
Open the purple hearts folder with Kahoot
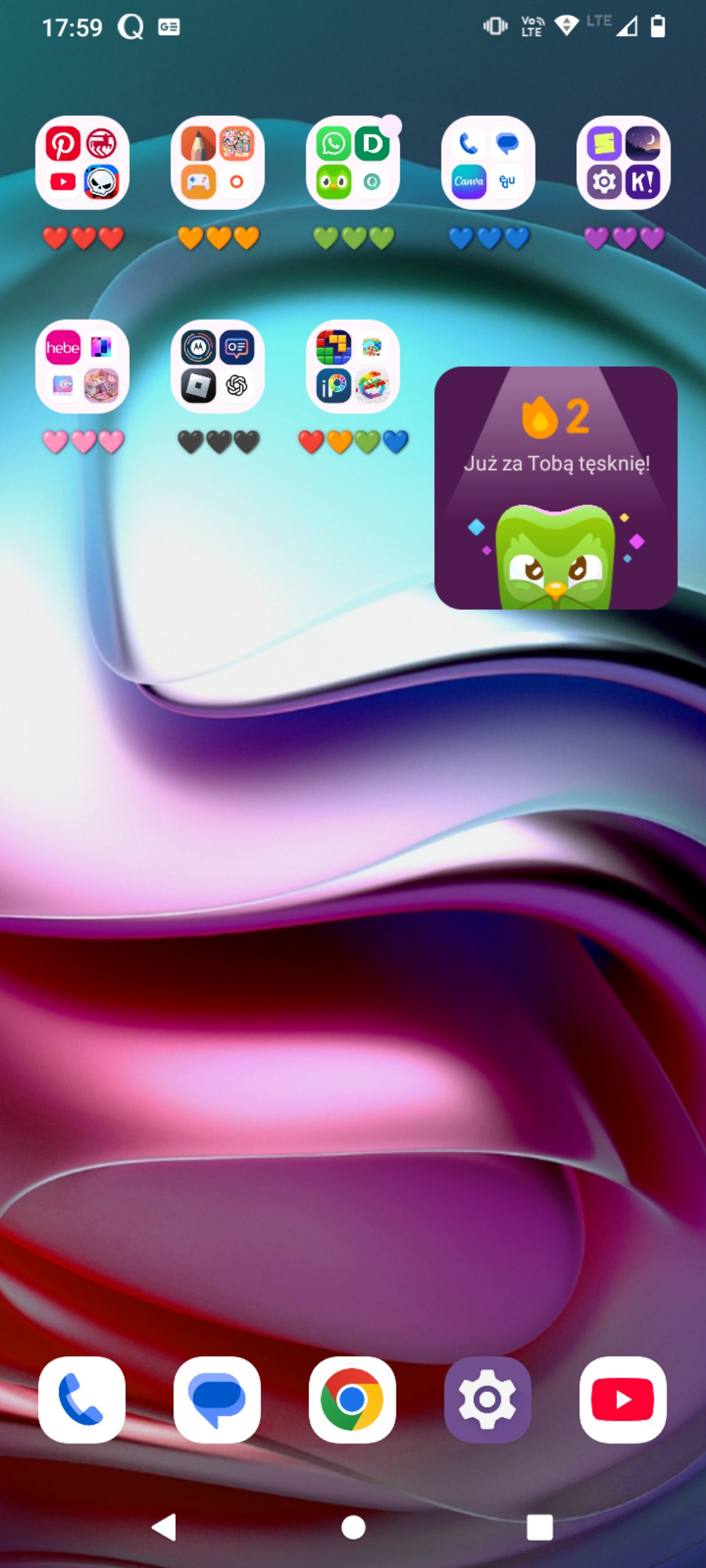(623, 163)
